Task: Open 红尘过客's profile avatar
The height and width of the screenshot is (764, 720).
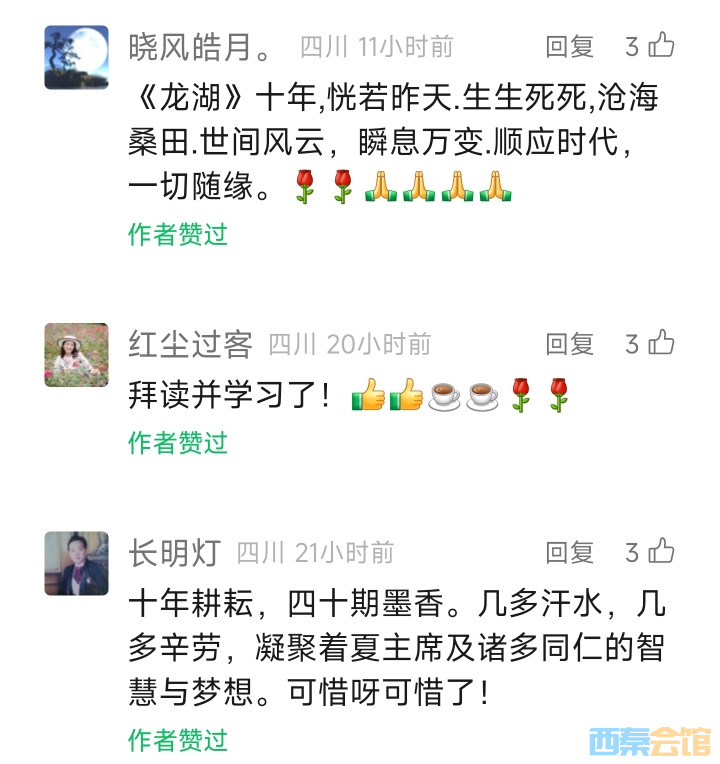Action: click(x=77, y=355)
